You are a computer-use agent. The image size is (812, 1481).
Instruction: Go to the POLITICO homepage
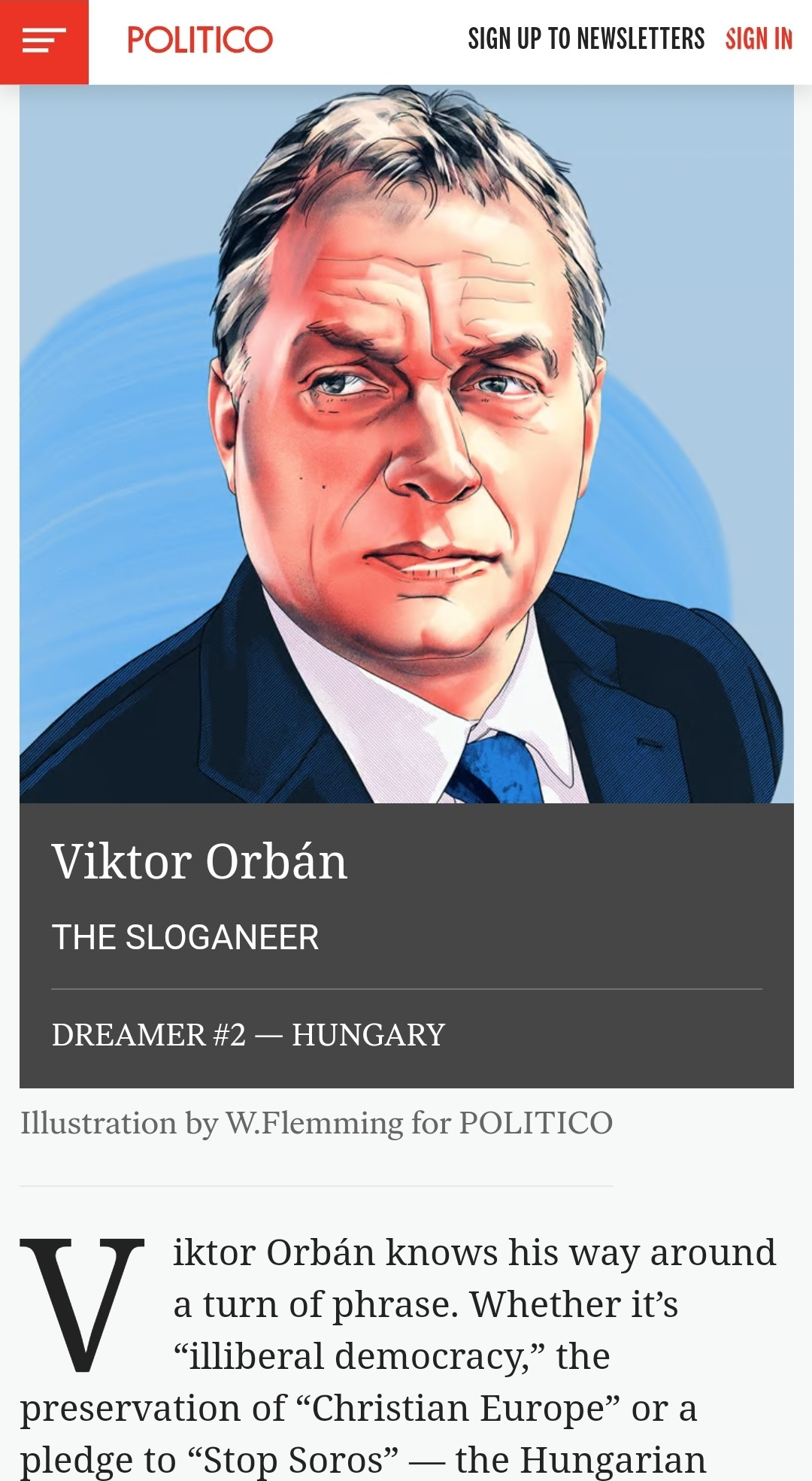[x=199, y=40]
